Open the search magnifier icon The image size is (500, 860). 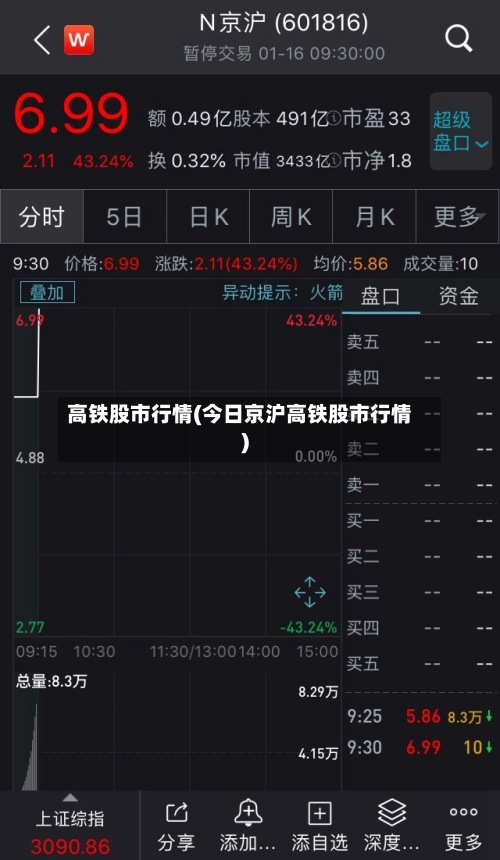pyautogui.click(x=458, y=38)
